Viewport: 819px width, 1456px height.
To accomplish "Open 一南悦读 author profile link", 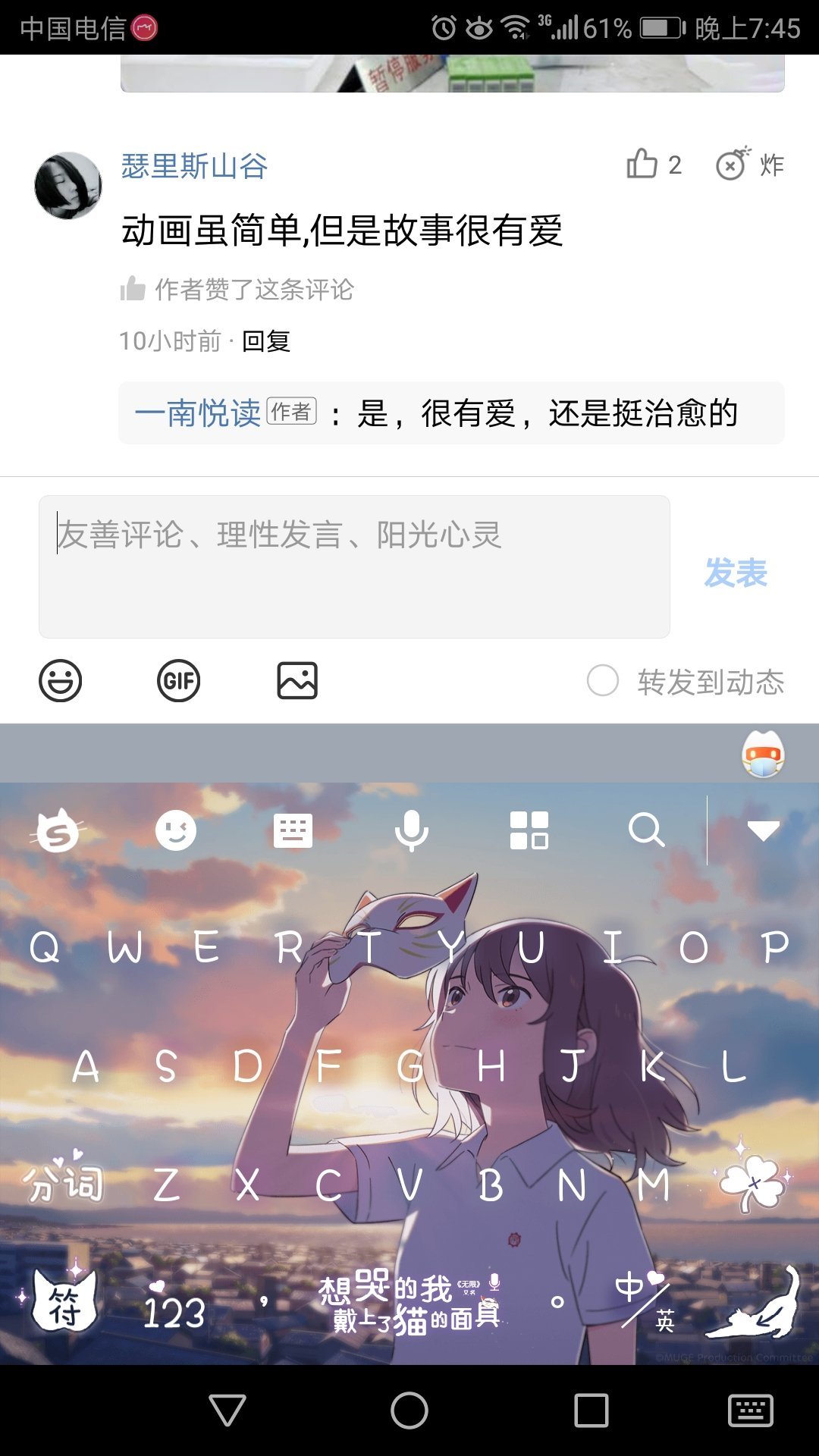I will click(x=197, y=413).
